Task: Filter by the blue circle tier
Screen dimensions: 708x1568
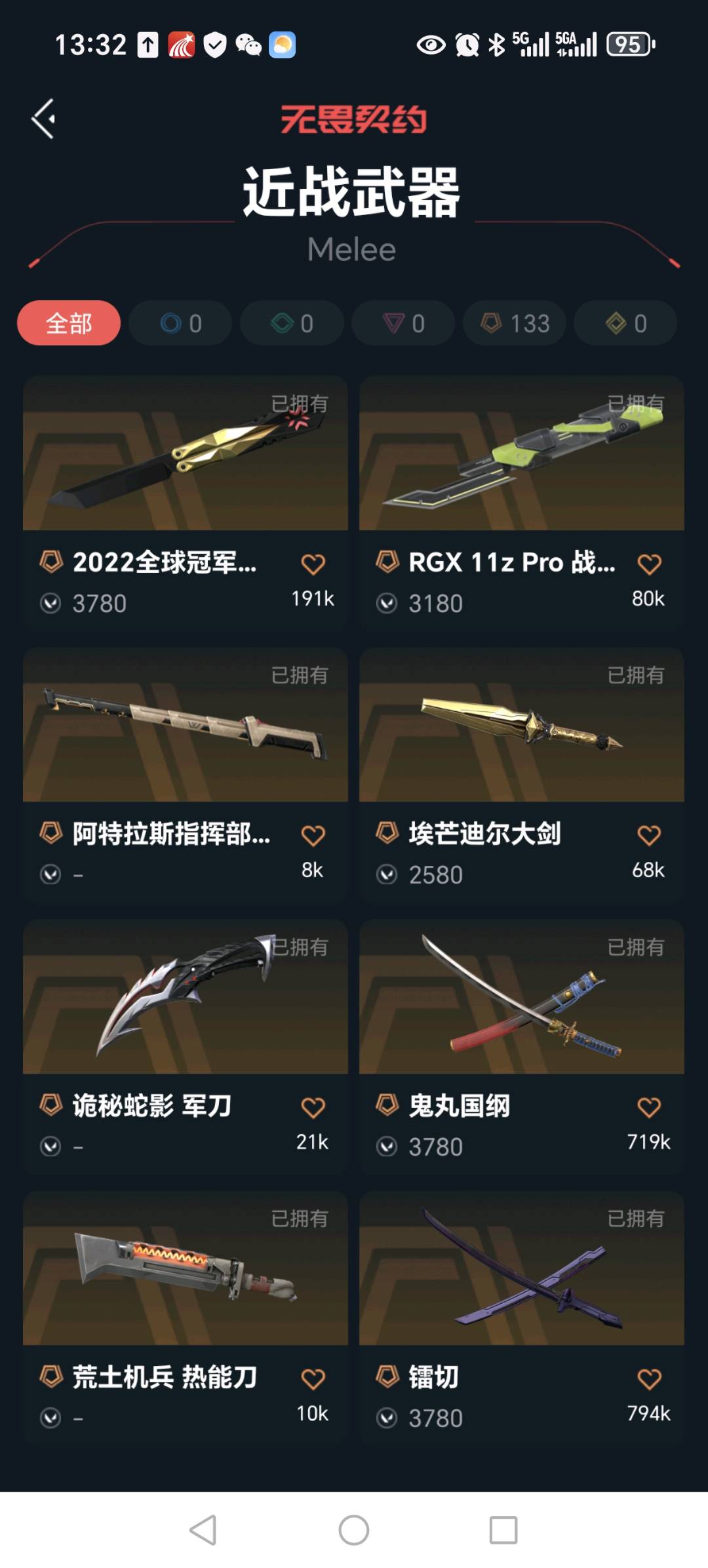Action: pos(180,323)
